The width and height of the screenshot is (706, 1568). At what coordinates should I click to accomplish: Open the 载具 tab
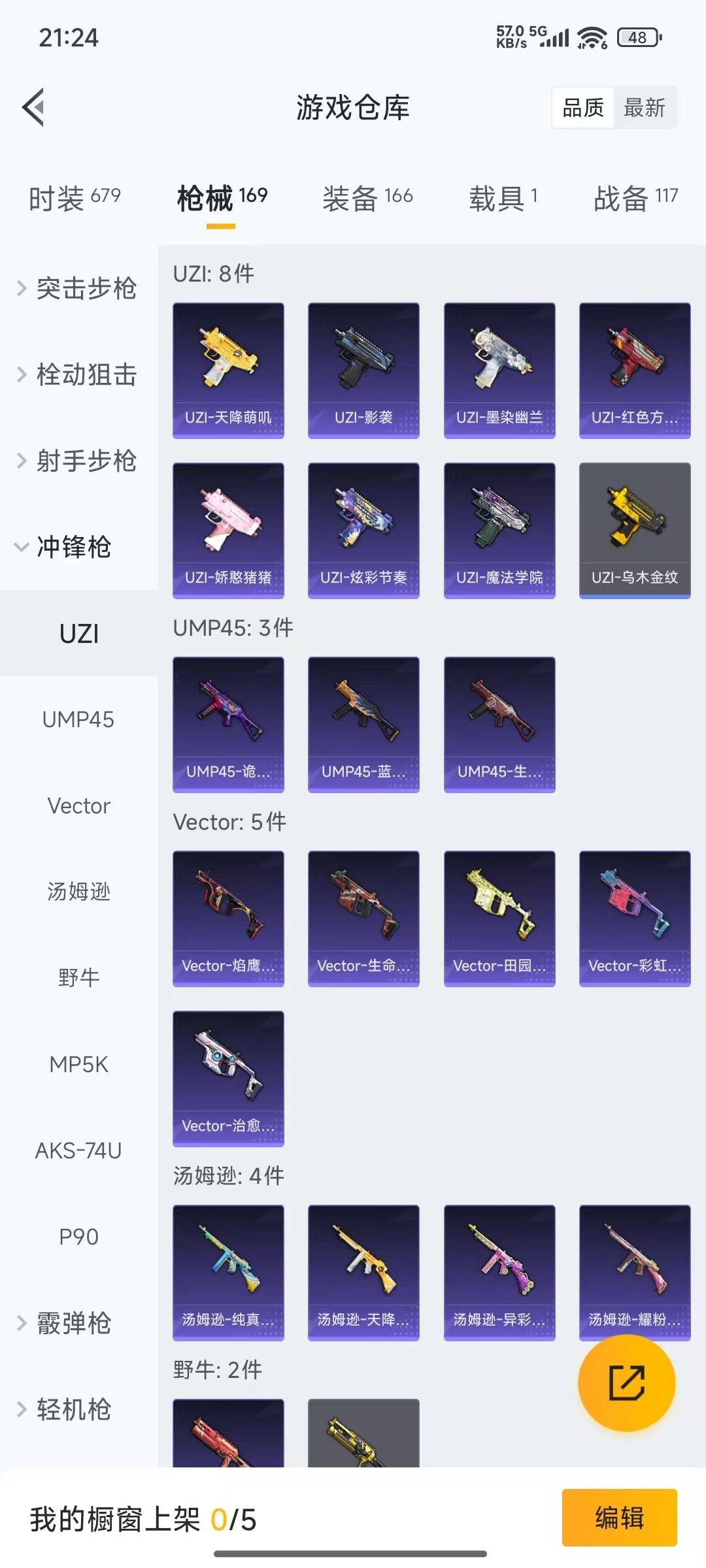(501, 197)
